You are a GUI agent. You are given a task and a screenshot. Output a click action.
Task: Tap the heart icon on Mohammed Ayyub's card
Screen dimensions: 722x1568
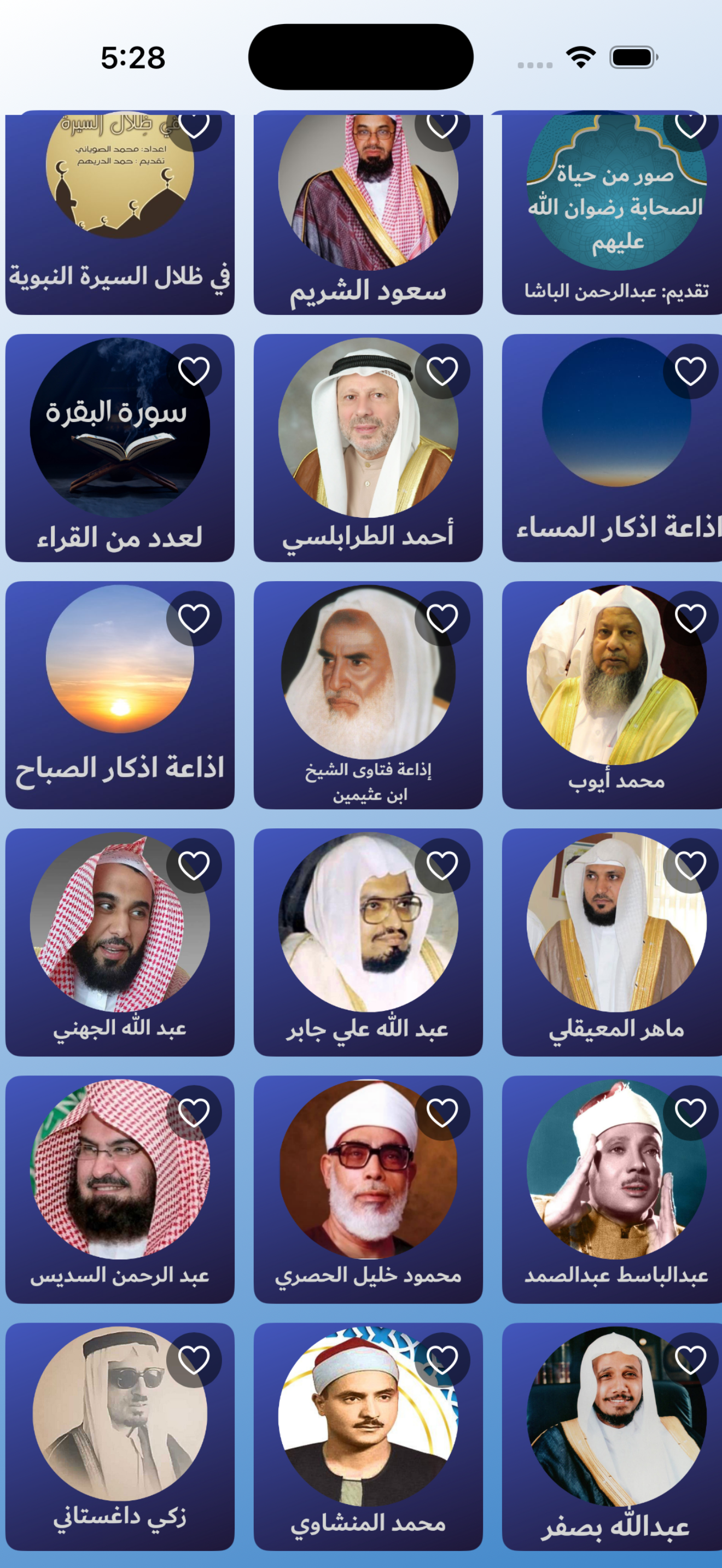pos(692,618)
